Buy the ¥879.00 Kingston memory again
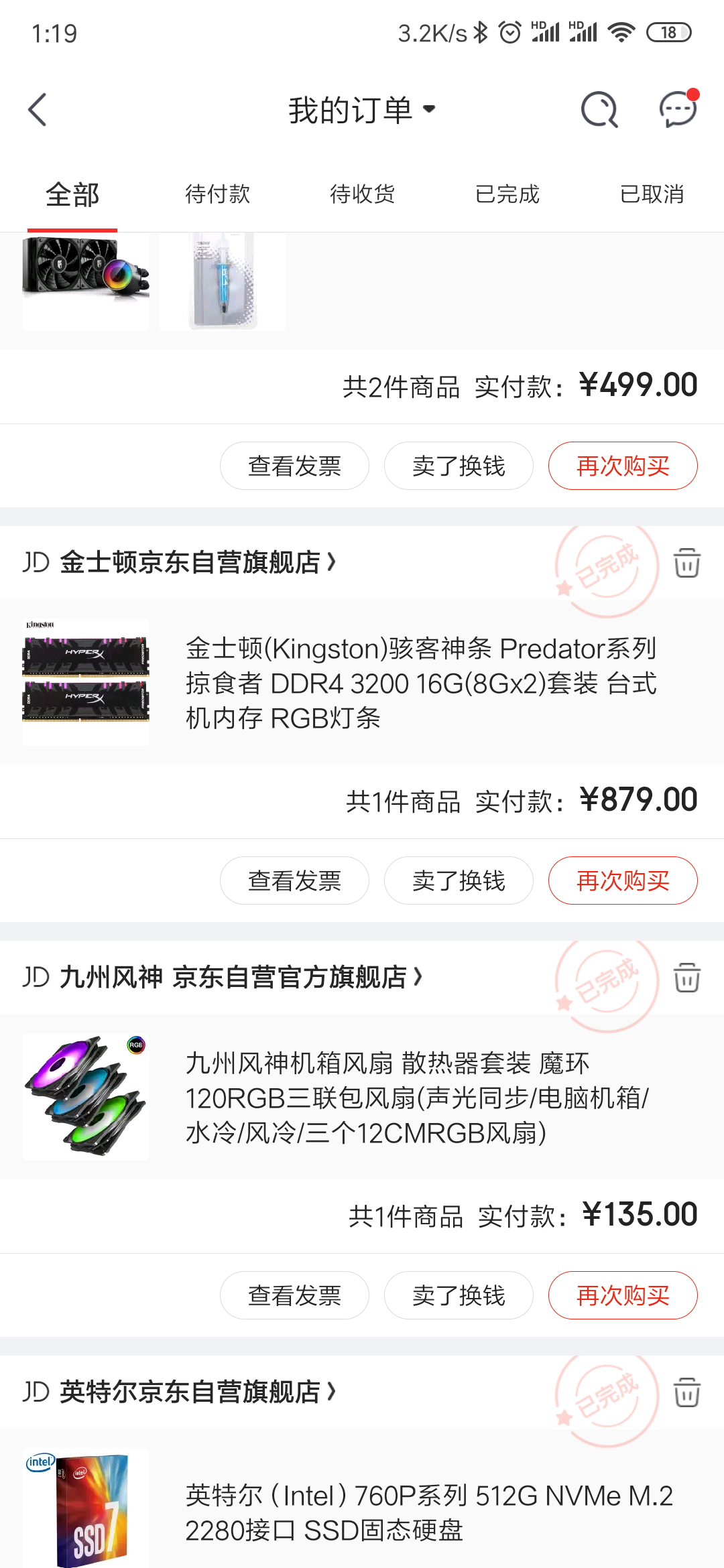 (x=623, y=880)
